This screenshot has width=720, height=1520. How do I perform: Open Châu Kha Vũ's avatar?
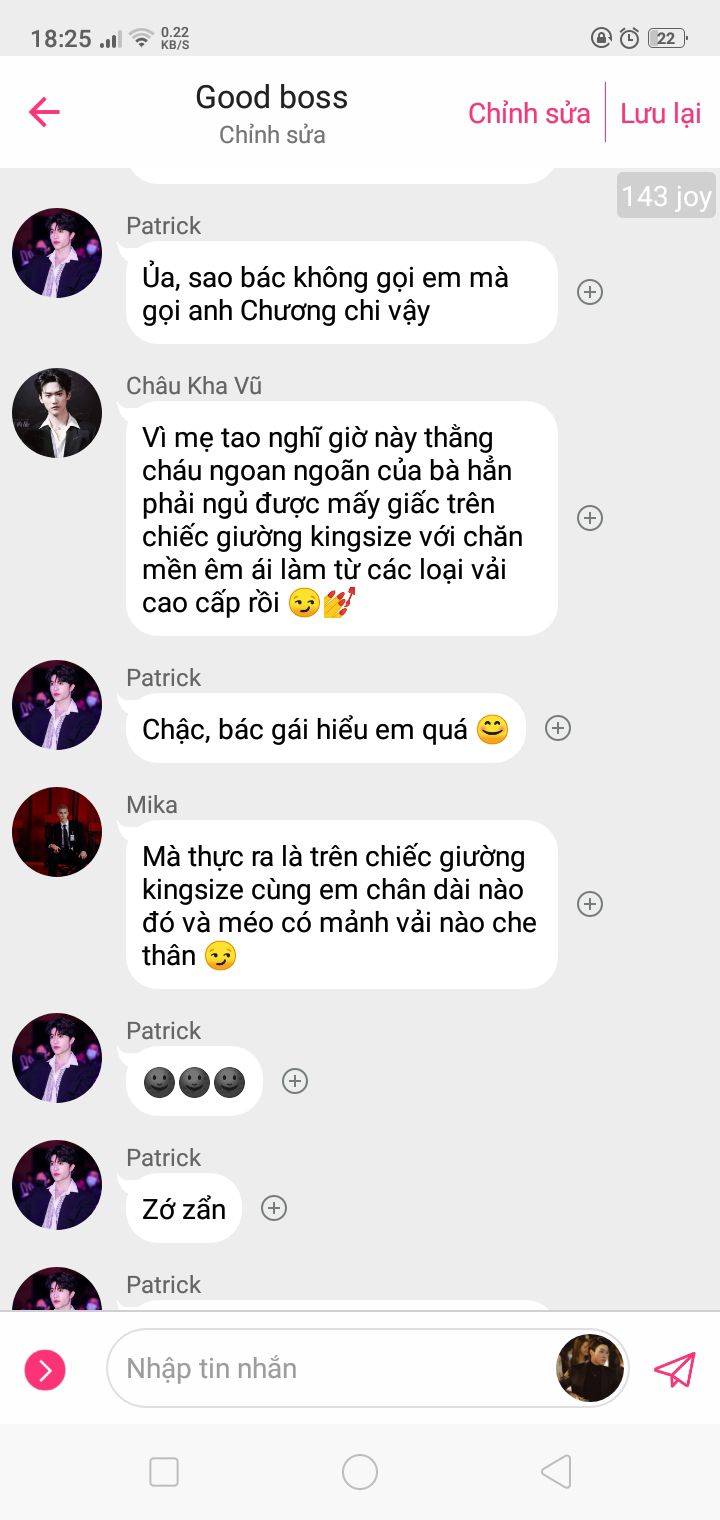click(x=57, y=413)
